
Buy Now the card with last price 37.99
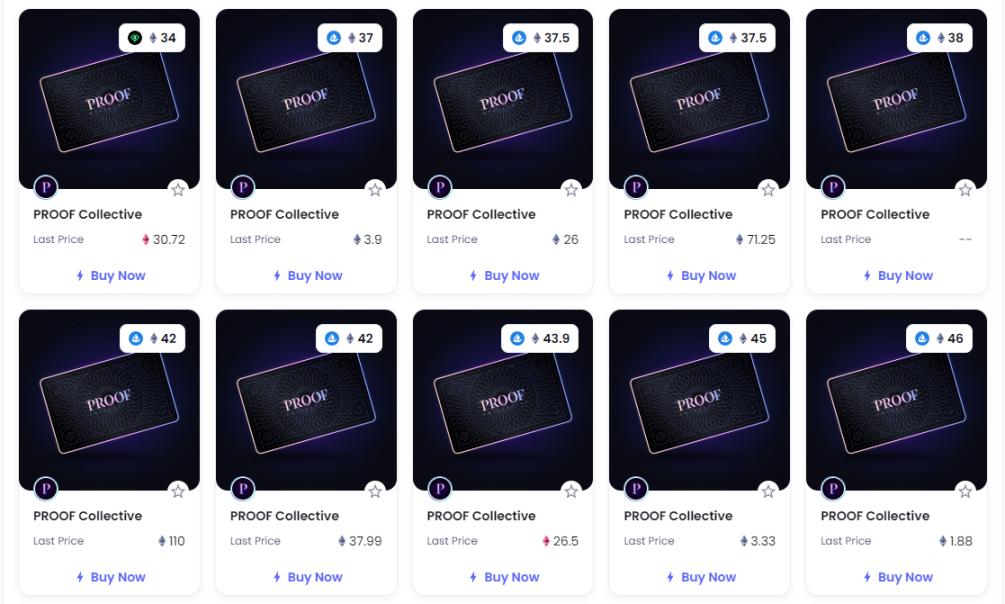306,577
